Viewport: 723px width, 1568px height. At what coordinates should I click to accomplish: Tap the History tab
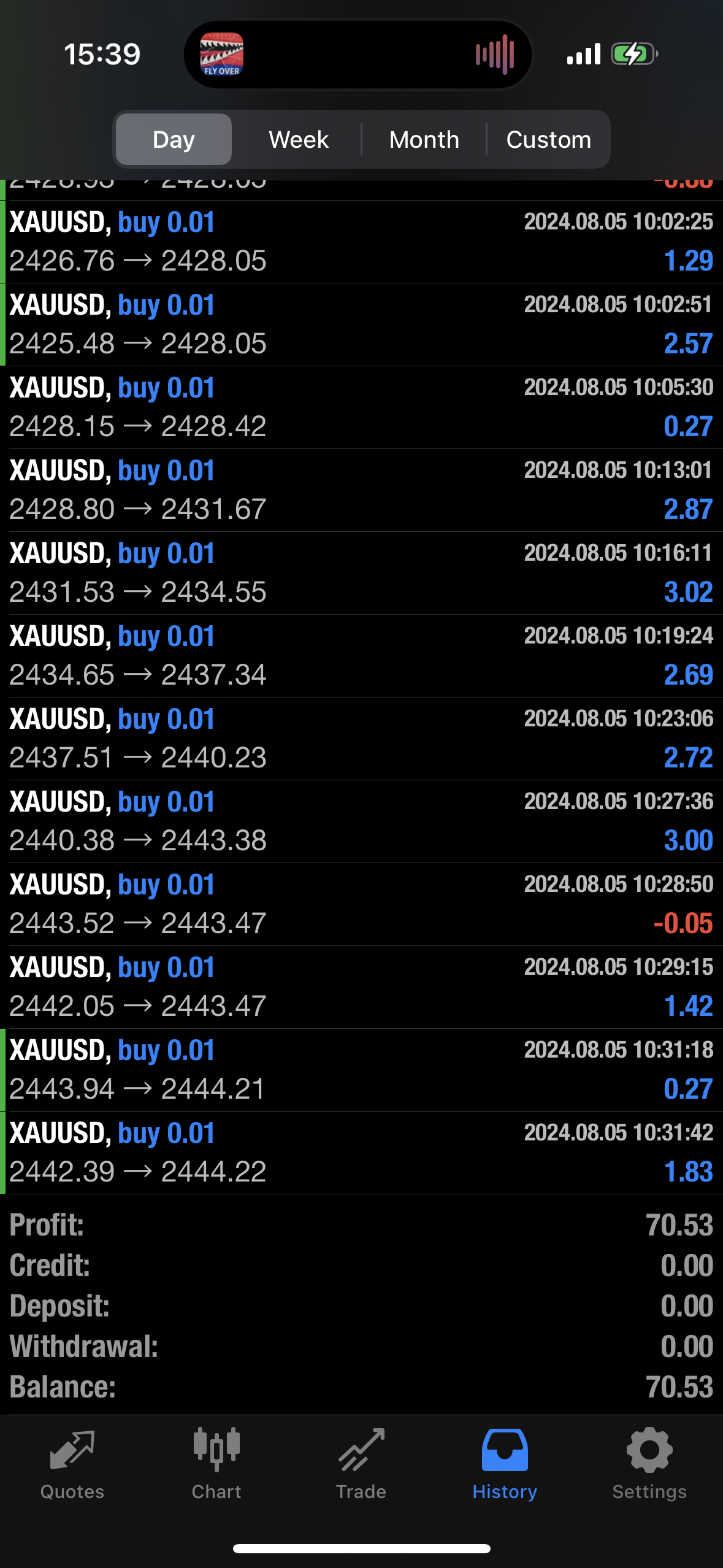point(505,1464)
